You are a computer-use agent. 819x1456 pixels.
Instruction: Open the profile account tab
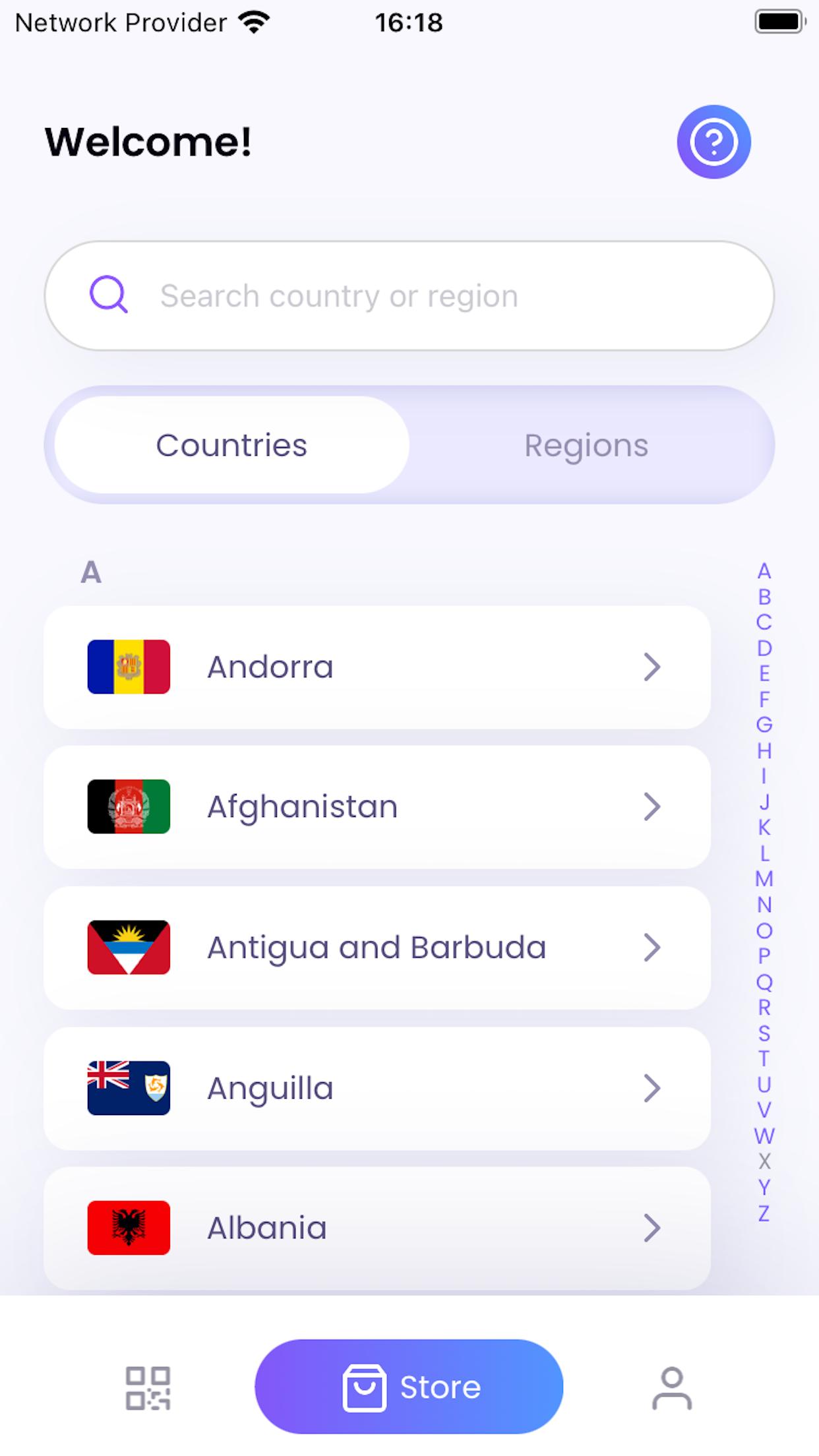pyautogui.click(x=672, y=1388)
